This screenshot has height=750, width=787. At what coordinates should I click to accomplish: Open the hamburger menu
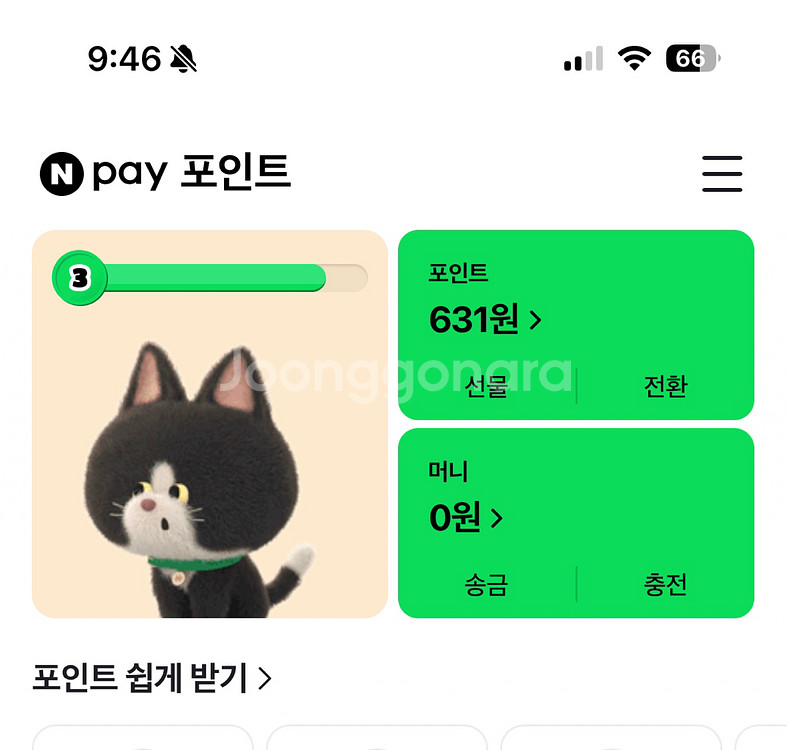tap(721, 173)
